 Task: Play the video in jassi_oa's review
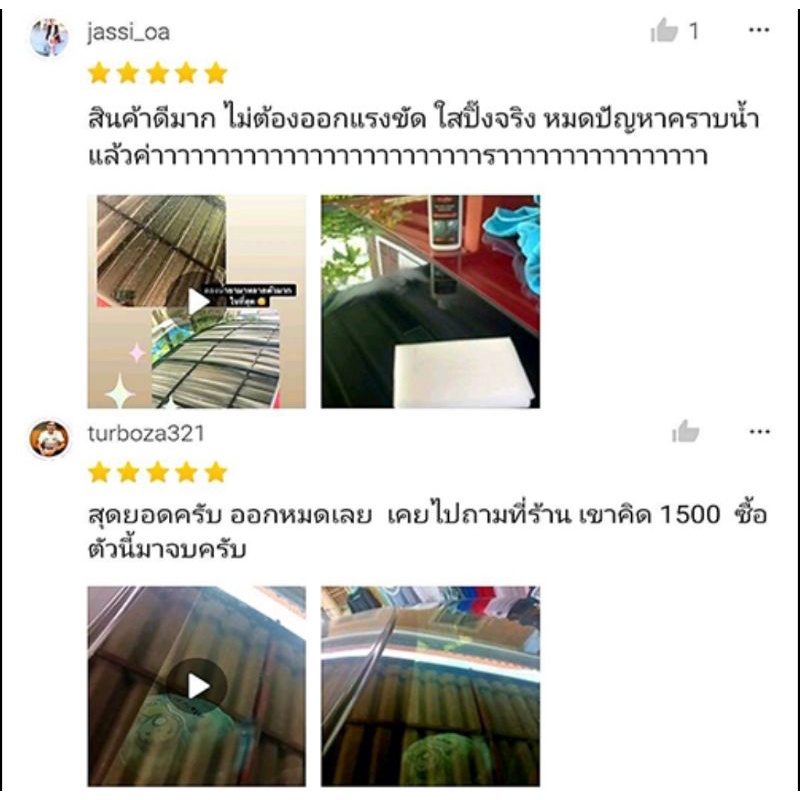[x=198, y=300]
